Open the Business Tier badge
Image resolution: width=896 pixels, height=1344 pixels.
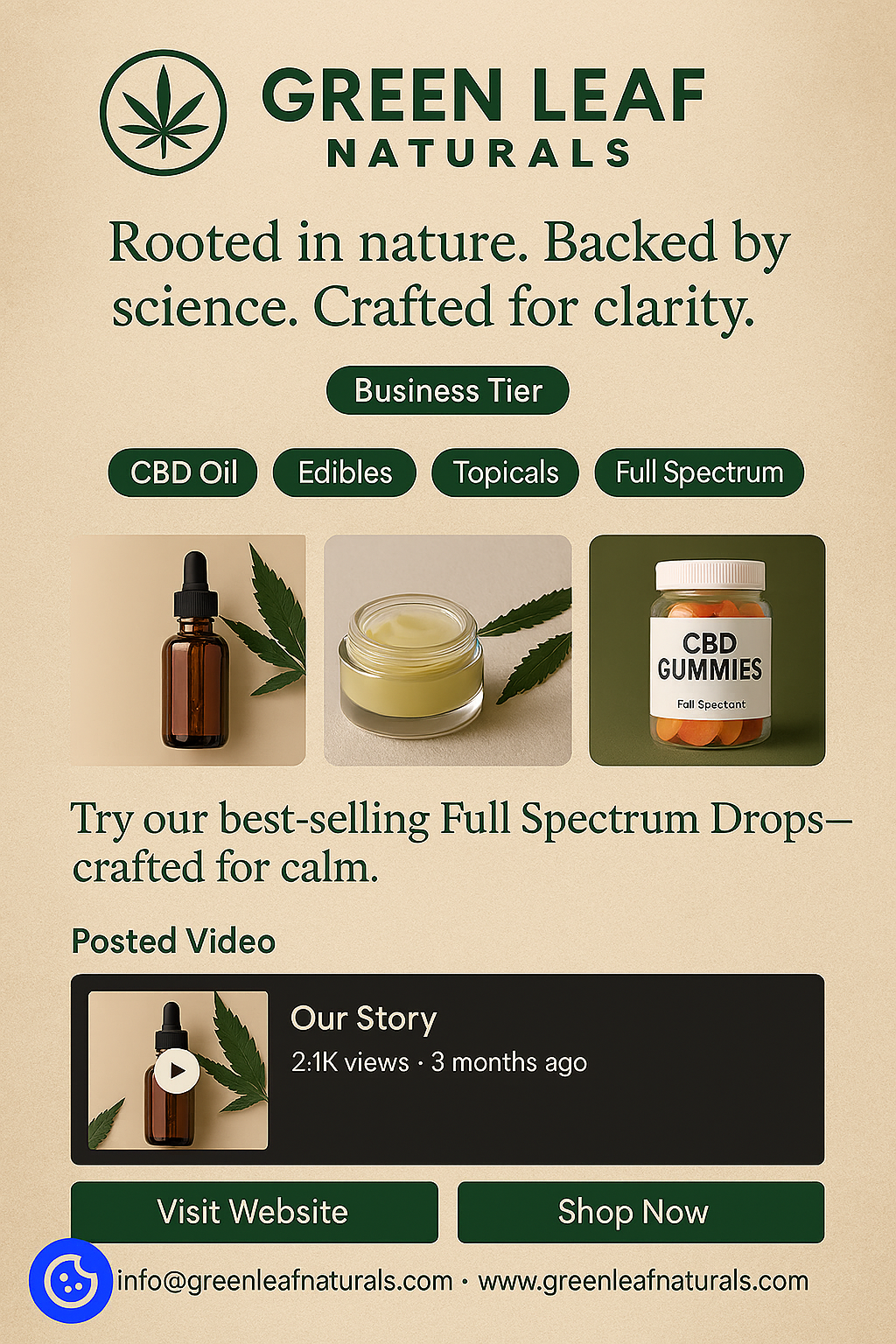[x=447, y=391]
